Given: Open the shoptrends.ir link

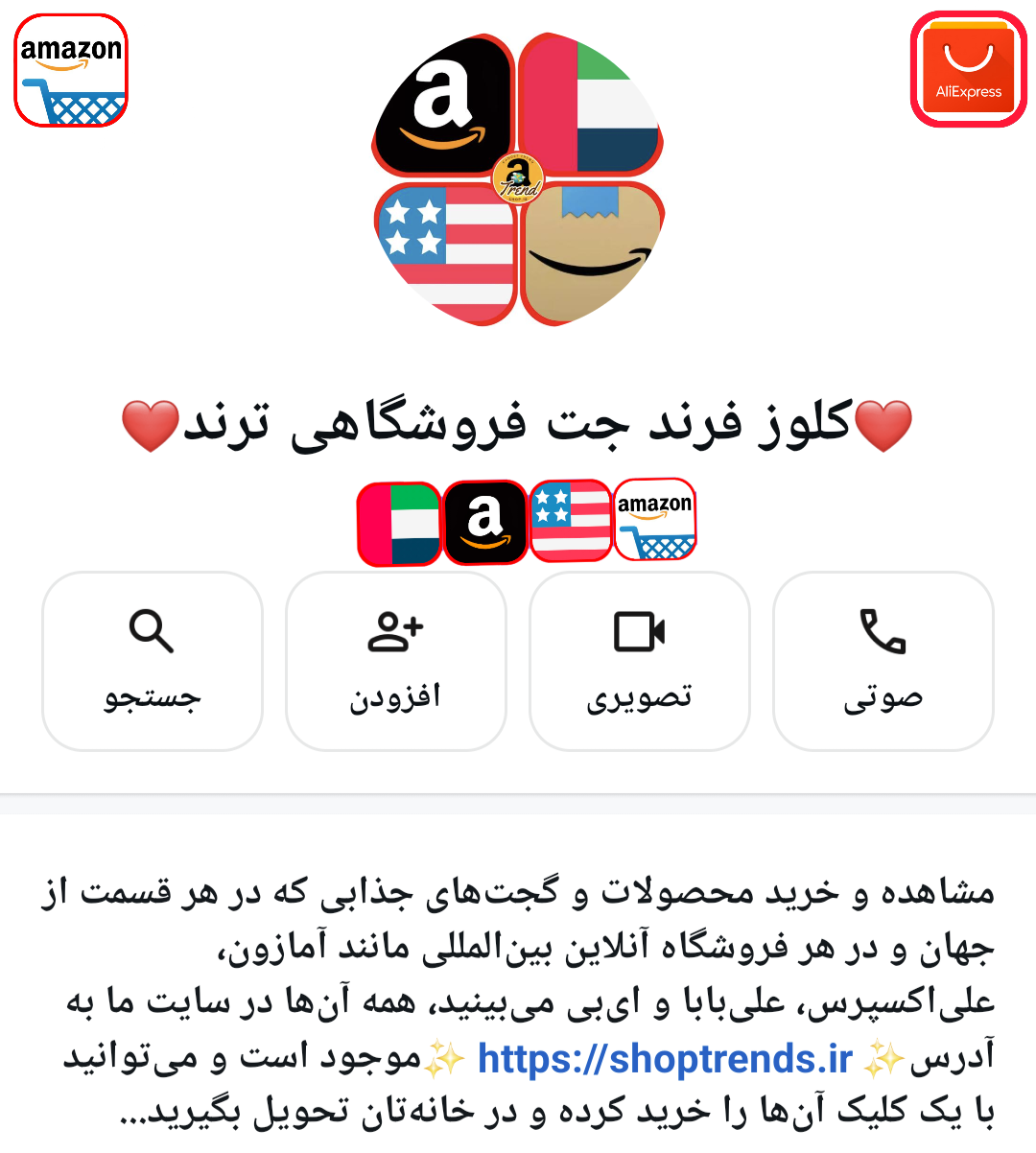Looking at the screenshot, I should (x=665, y=1059).
